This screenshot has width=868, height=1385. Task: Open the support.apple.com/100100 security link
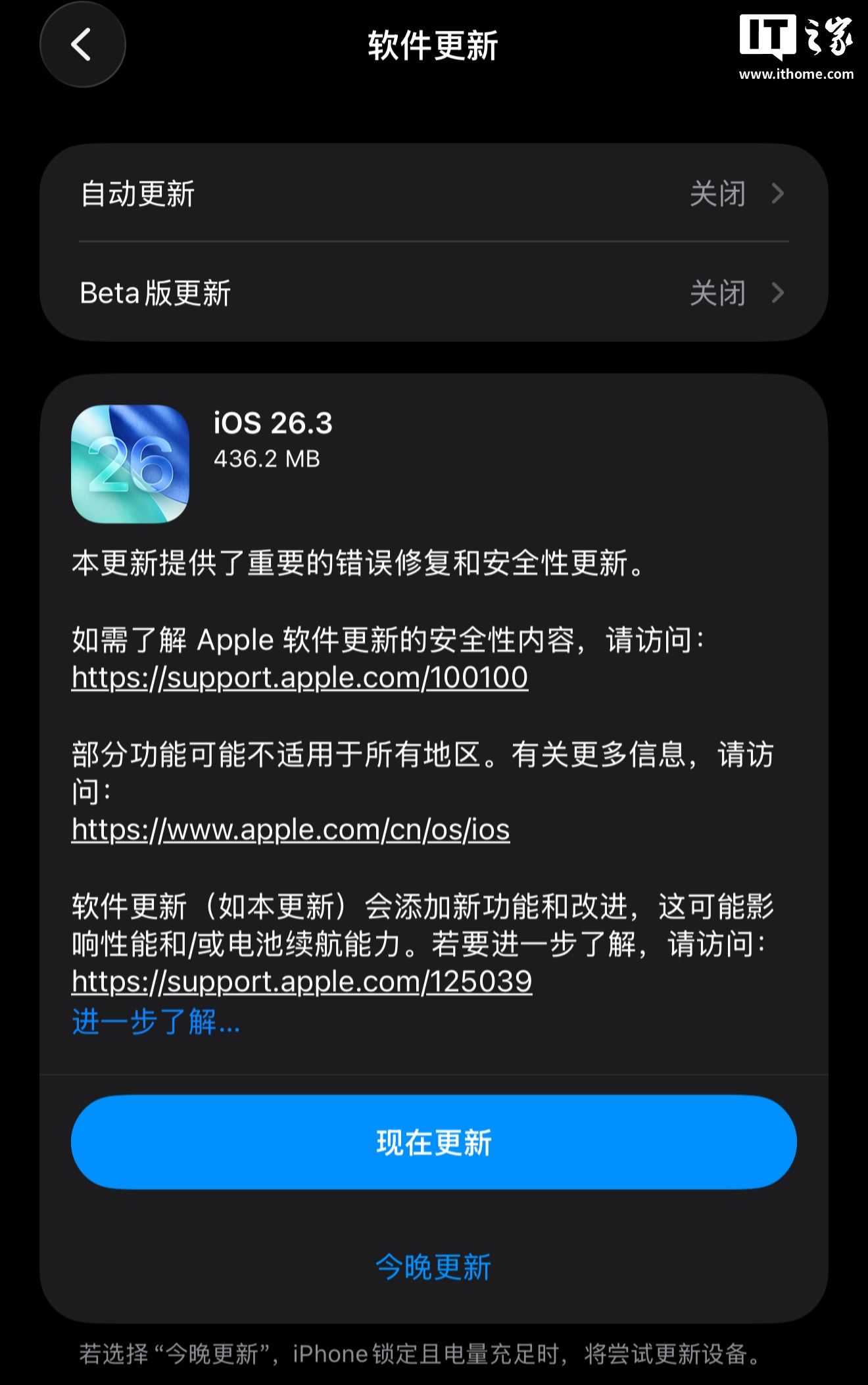tap(300, 677)
